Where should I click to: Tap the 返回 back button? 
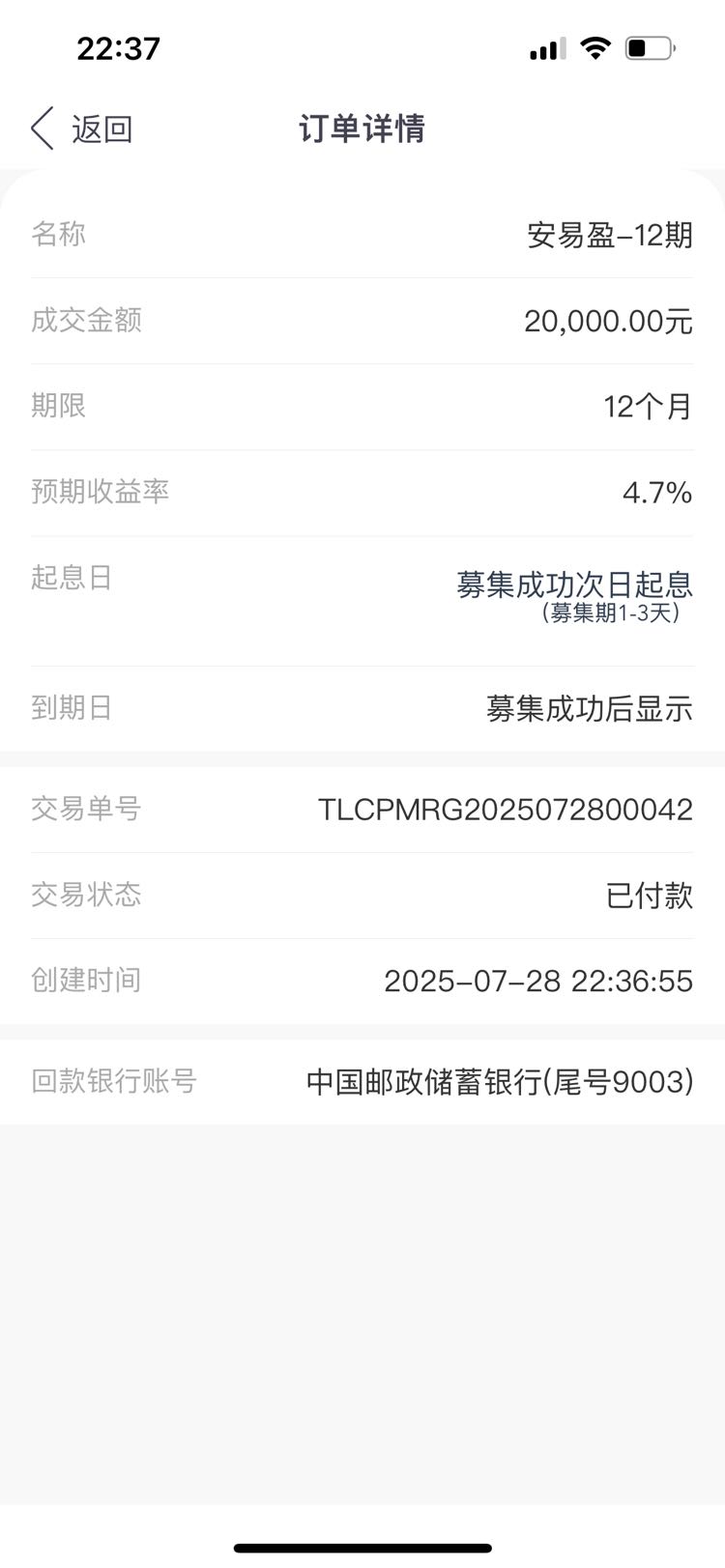click(82, 128)
